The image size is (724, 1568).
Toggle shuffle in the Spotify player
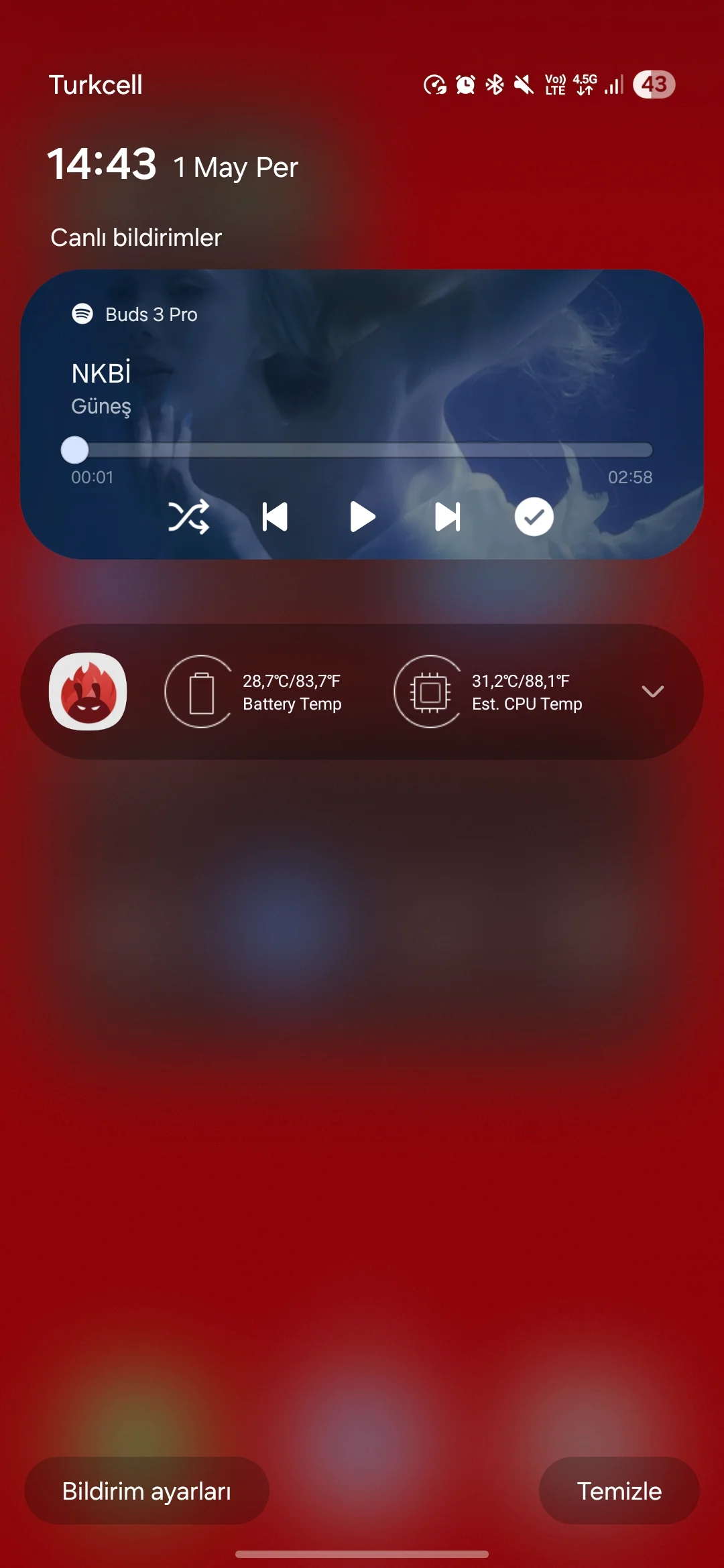point(188,517)
